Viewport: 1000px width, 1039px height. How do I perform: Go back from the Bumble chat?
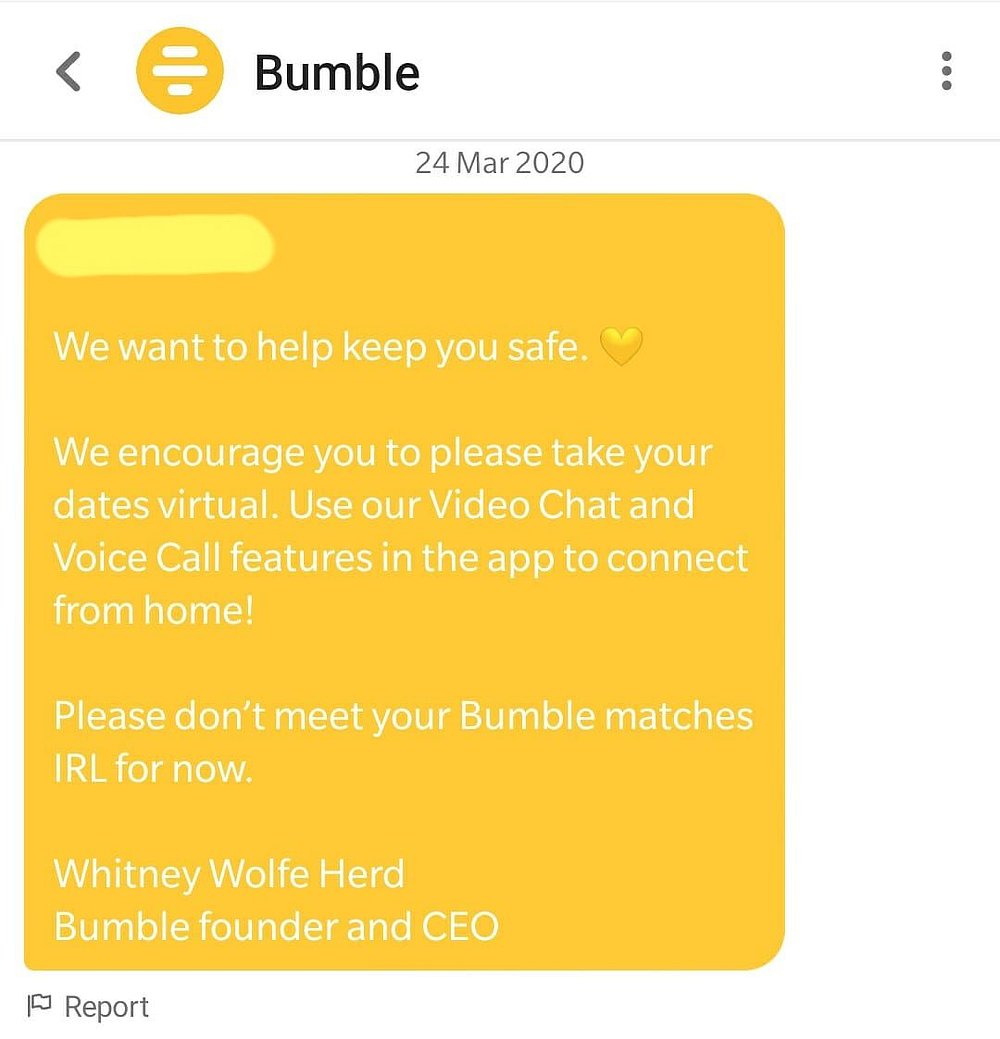(68, 72)
